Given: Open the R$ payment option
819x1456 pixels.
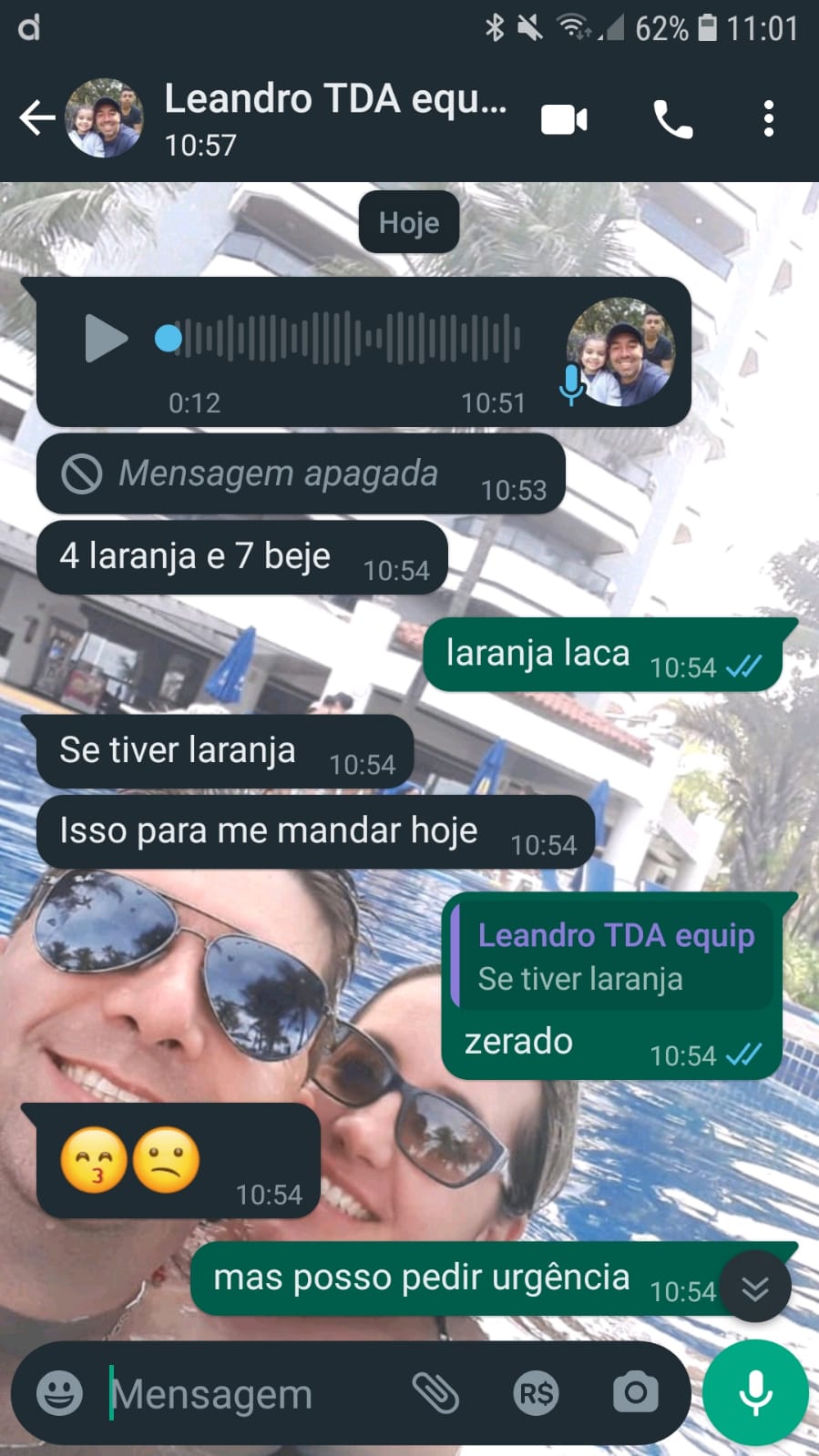Looking at the screenshot, I should pyautogui.click(x=536, y=1393).
